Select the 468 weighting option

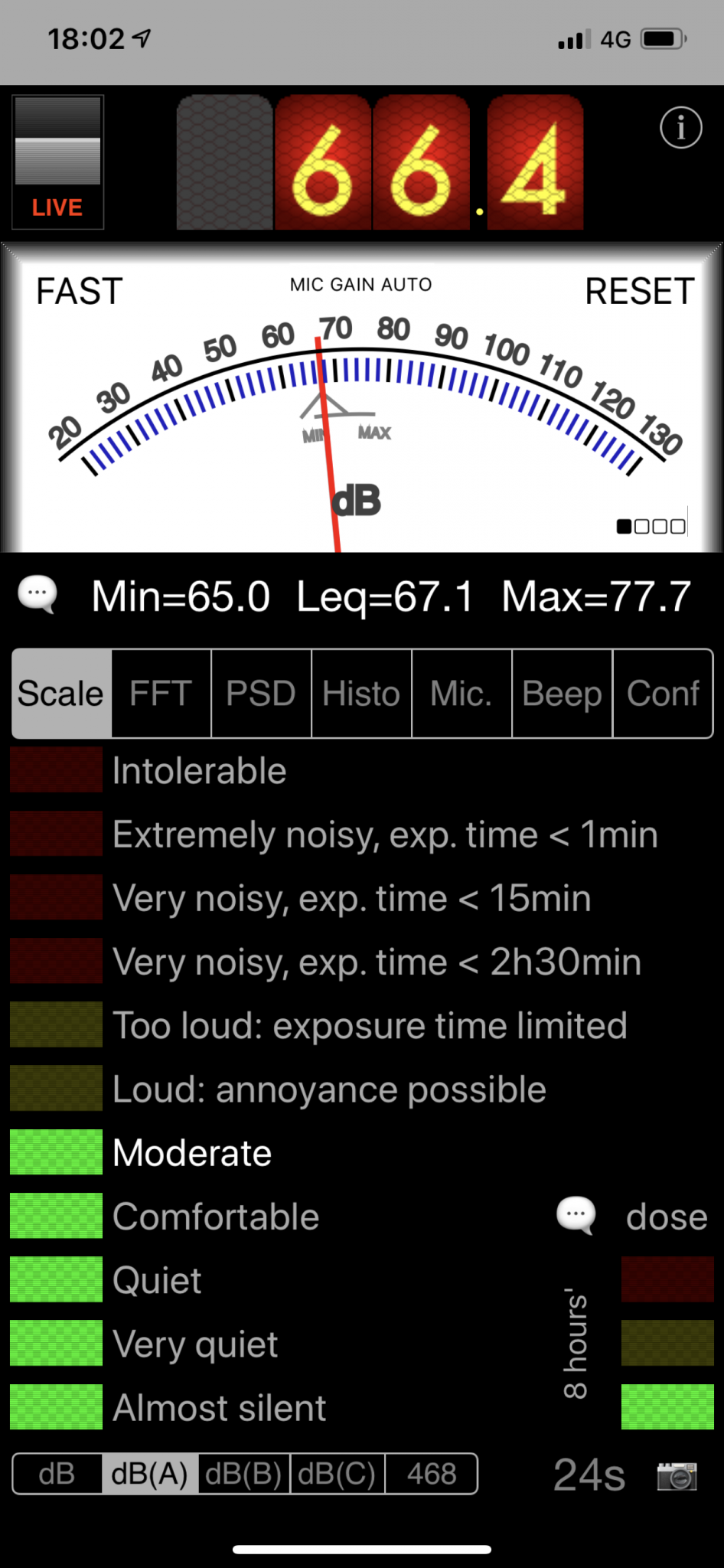pyautogui.click(x=432, y=1474)
